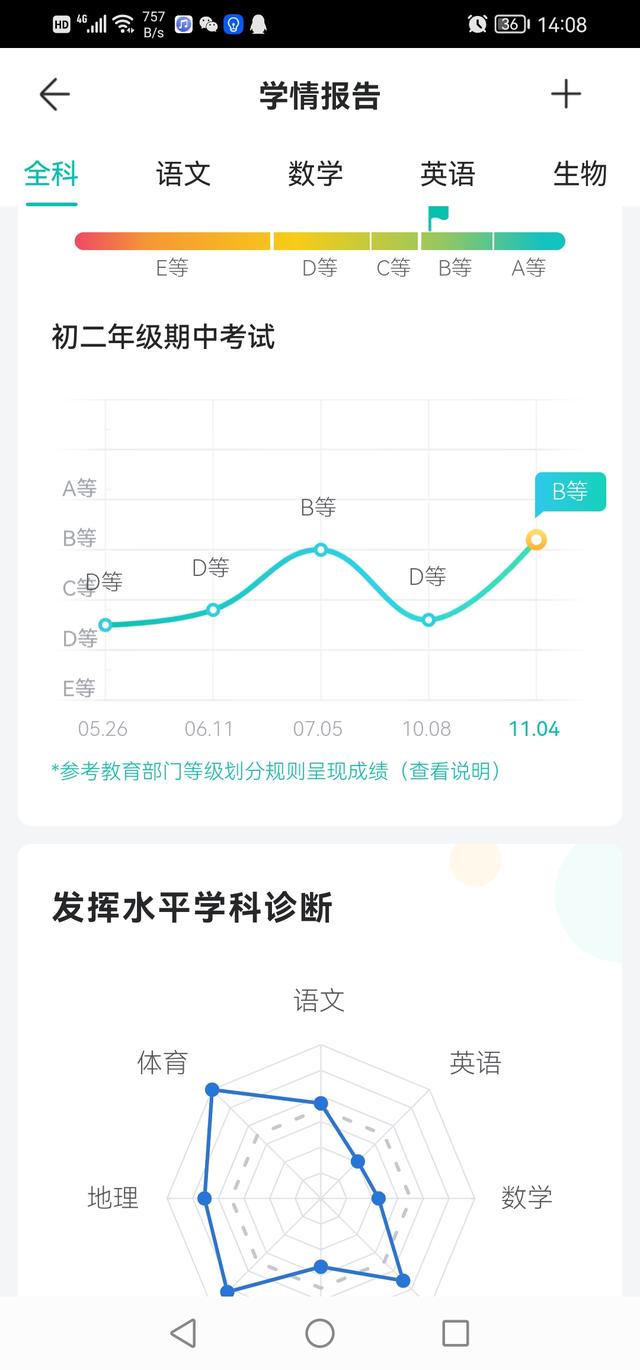
Task: Select the 全科 tab
Action: pyautogui.click(x=51, y=174)
